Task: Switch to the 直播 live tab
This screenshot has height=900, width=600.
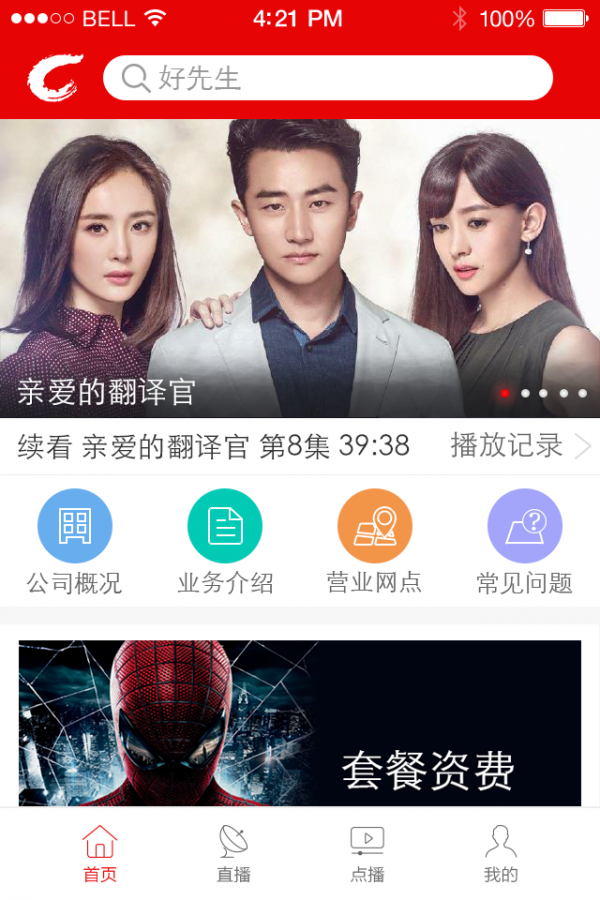Action: (234, 854)
